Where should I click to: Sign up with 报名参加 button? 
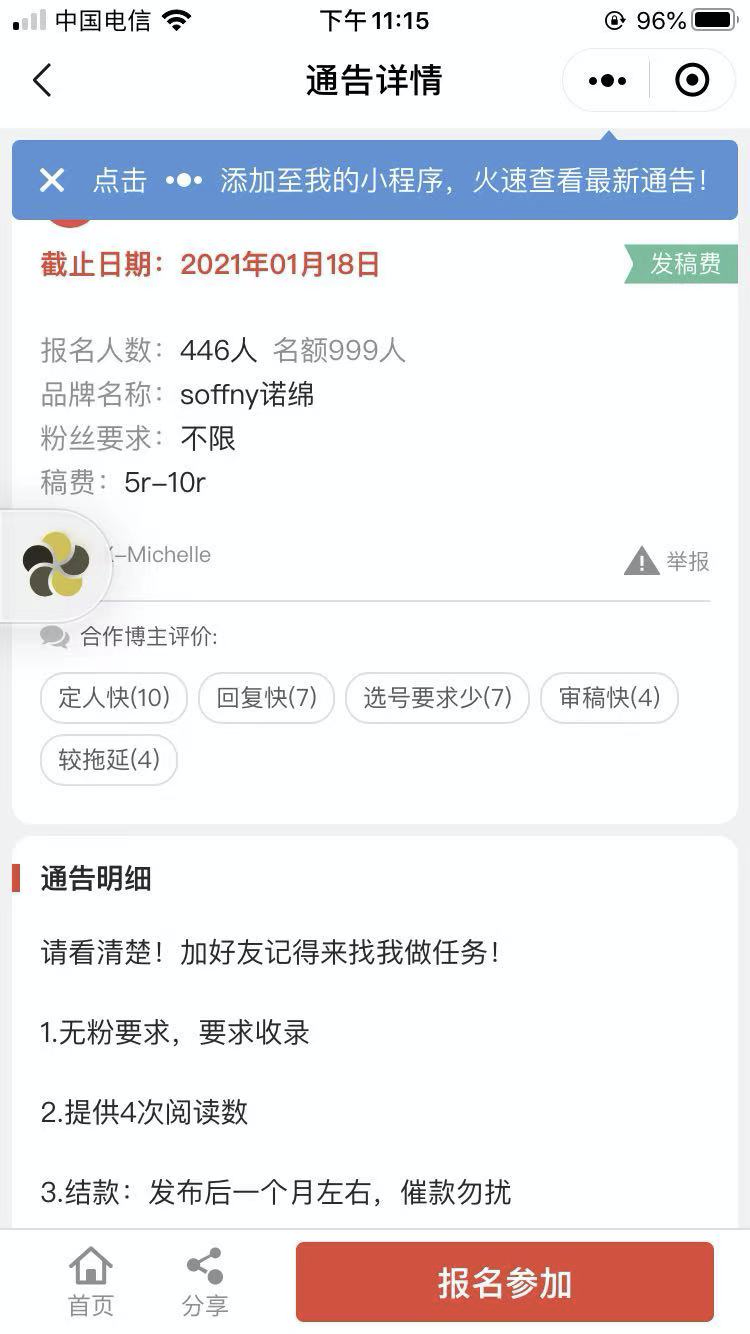click(504, 1282)
